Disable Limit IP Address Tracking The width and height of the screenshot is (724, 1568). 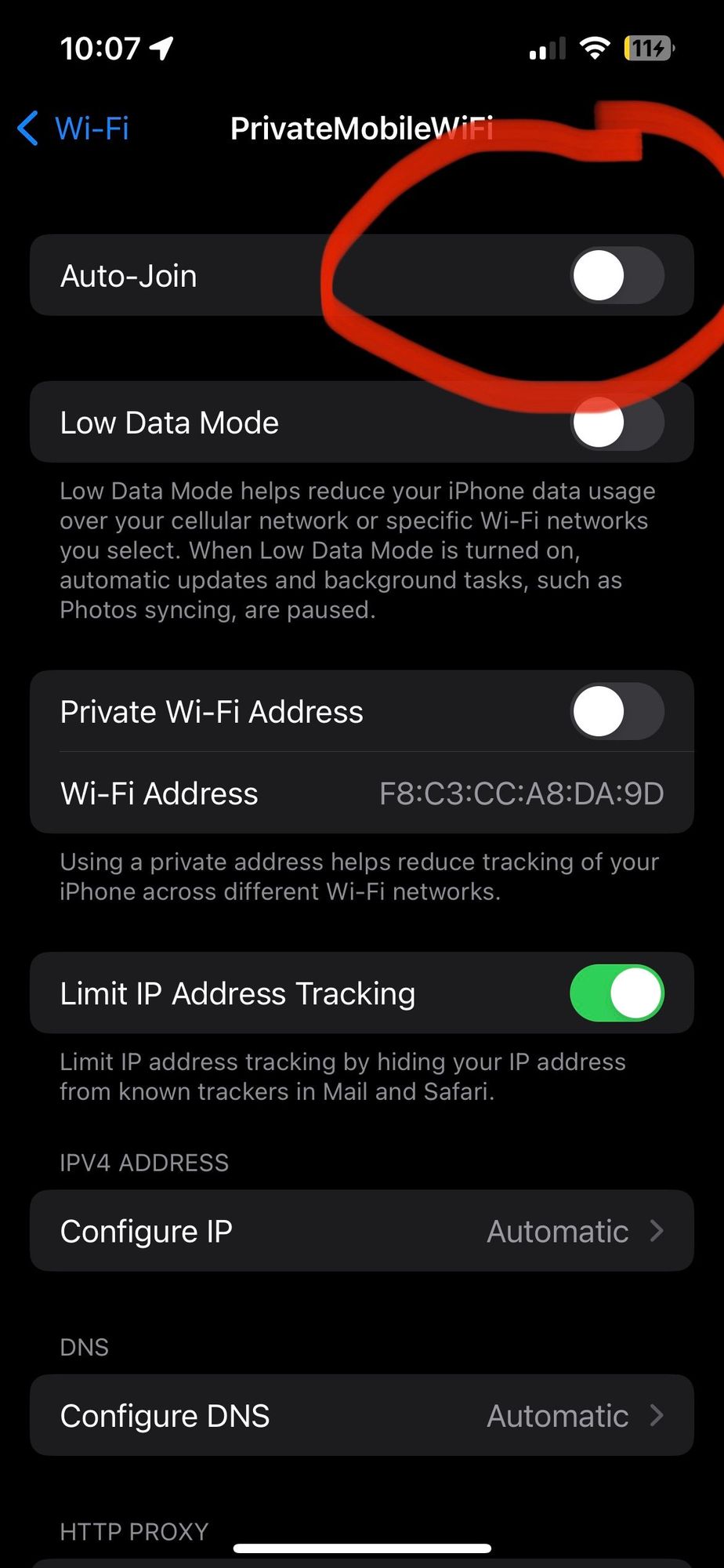pos(617,993)
